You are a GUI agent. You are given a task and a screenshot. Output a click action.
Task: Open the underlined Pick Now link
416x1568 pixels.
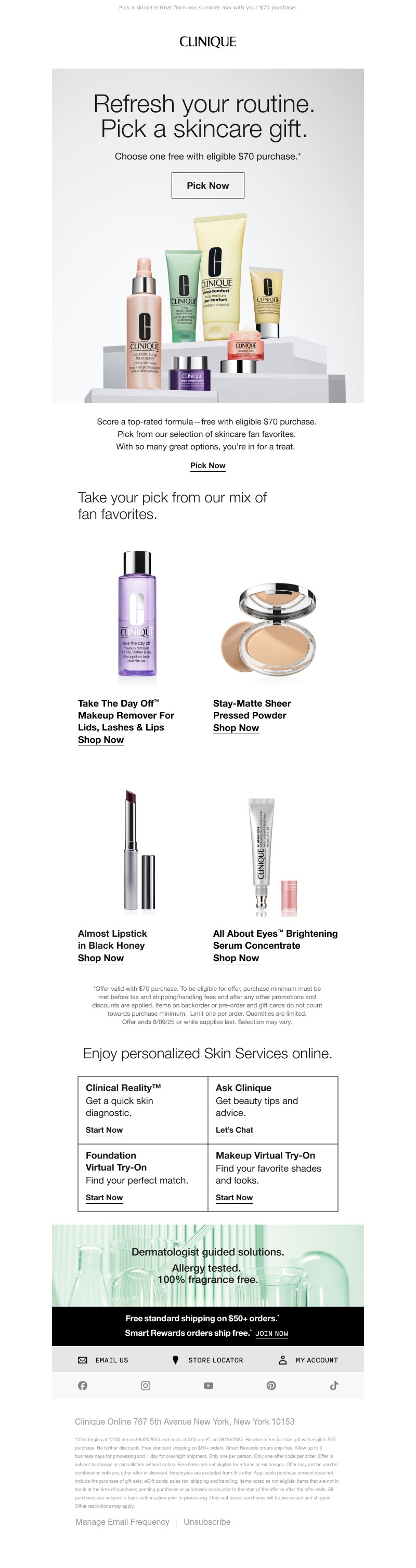click(207, 466)
